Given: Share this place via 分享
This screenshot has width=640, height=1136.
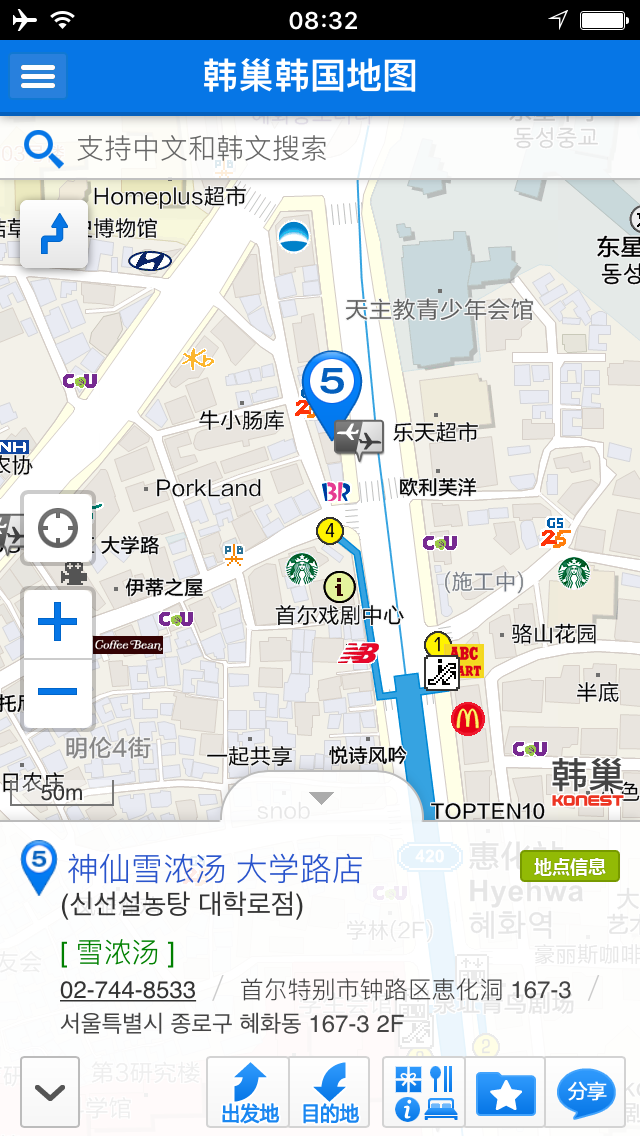Looking at the screenshot, I should tap(586, 1091).
